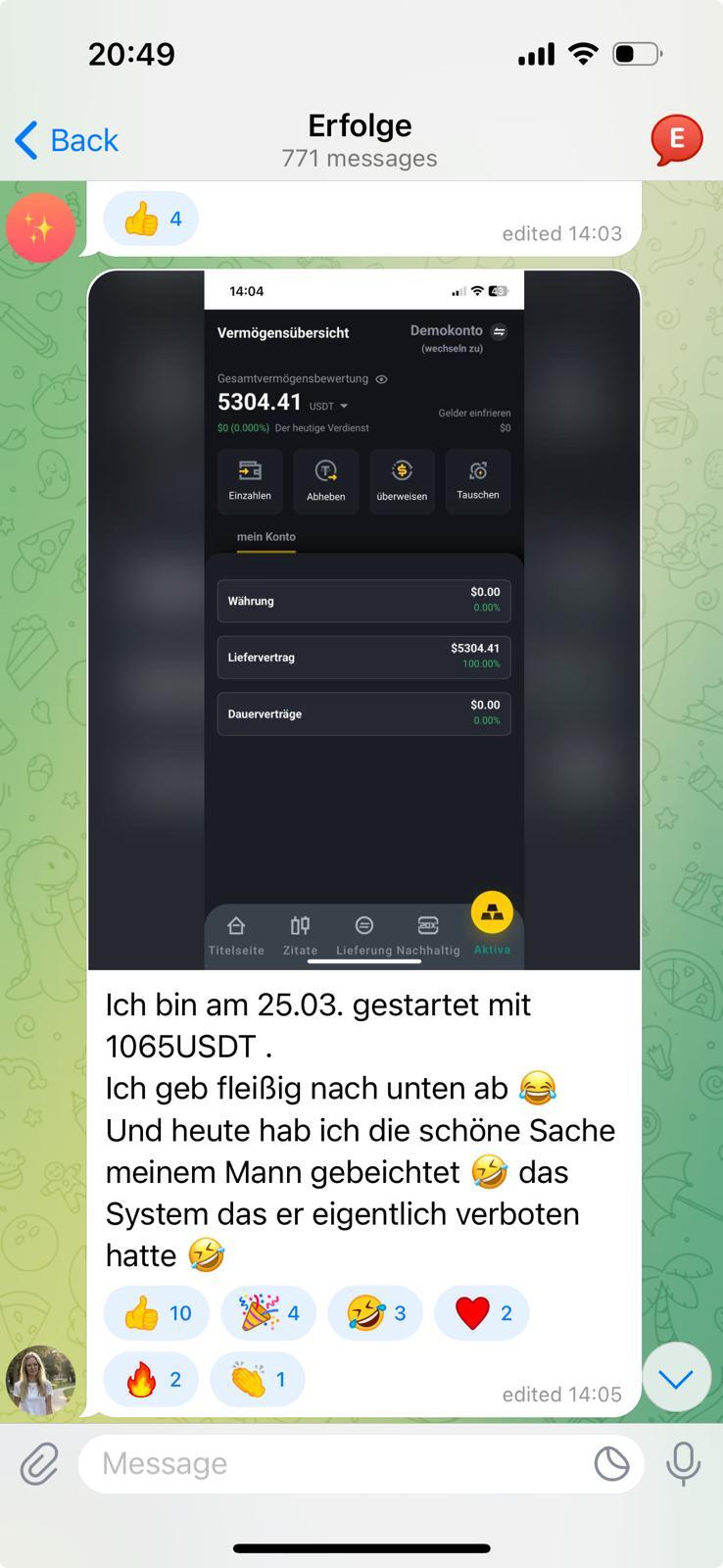Image resolution: width=723 pixels, height=1568 pixels.
Task: Open the sparkle avatar sender profile
Action: 41,227
